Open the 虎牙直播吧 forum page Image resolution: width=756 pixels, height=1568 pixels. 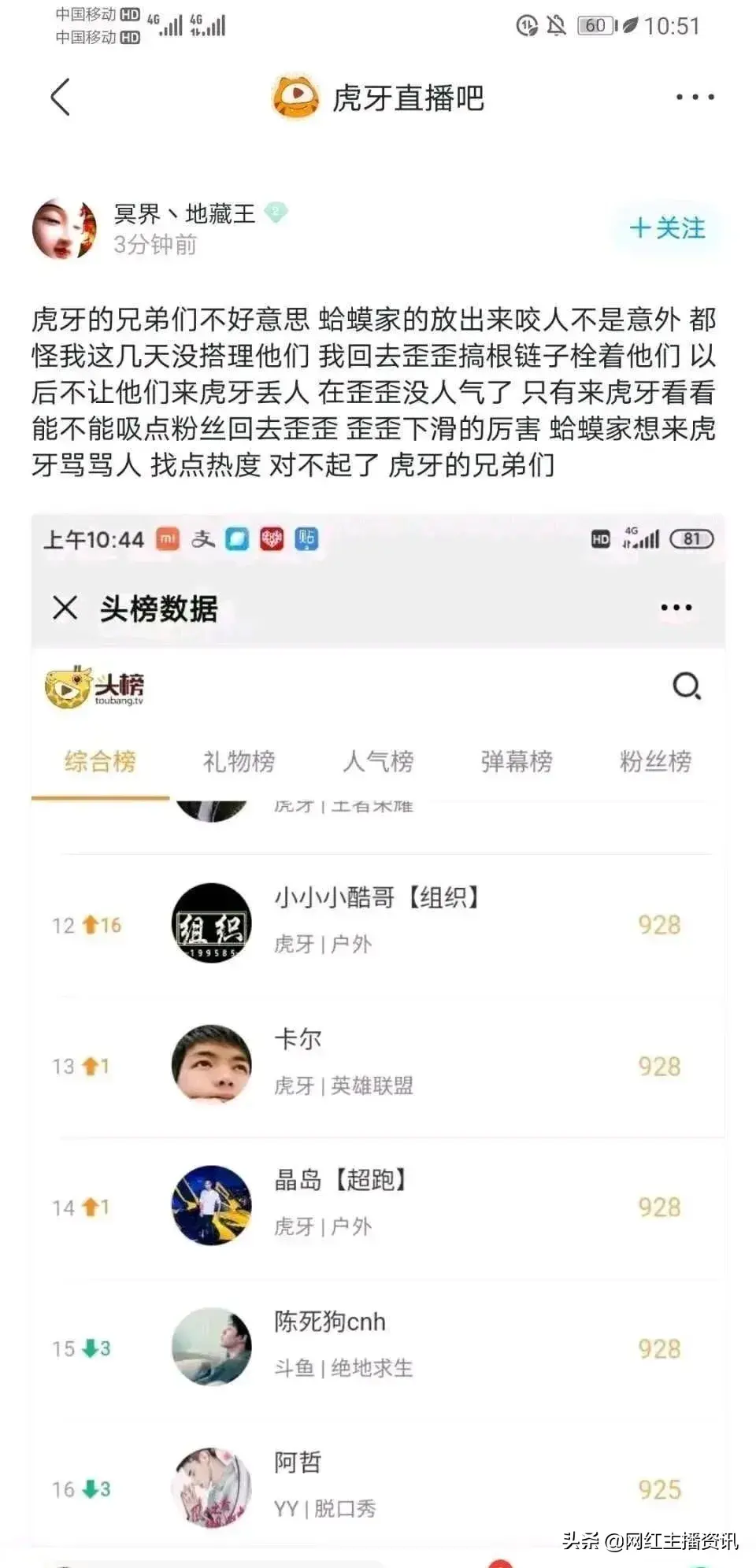point(378,98)
